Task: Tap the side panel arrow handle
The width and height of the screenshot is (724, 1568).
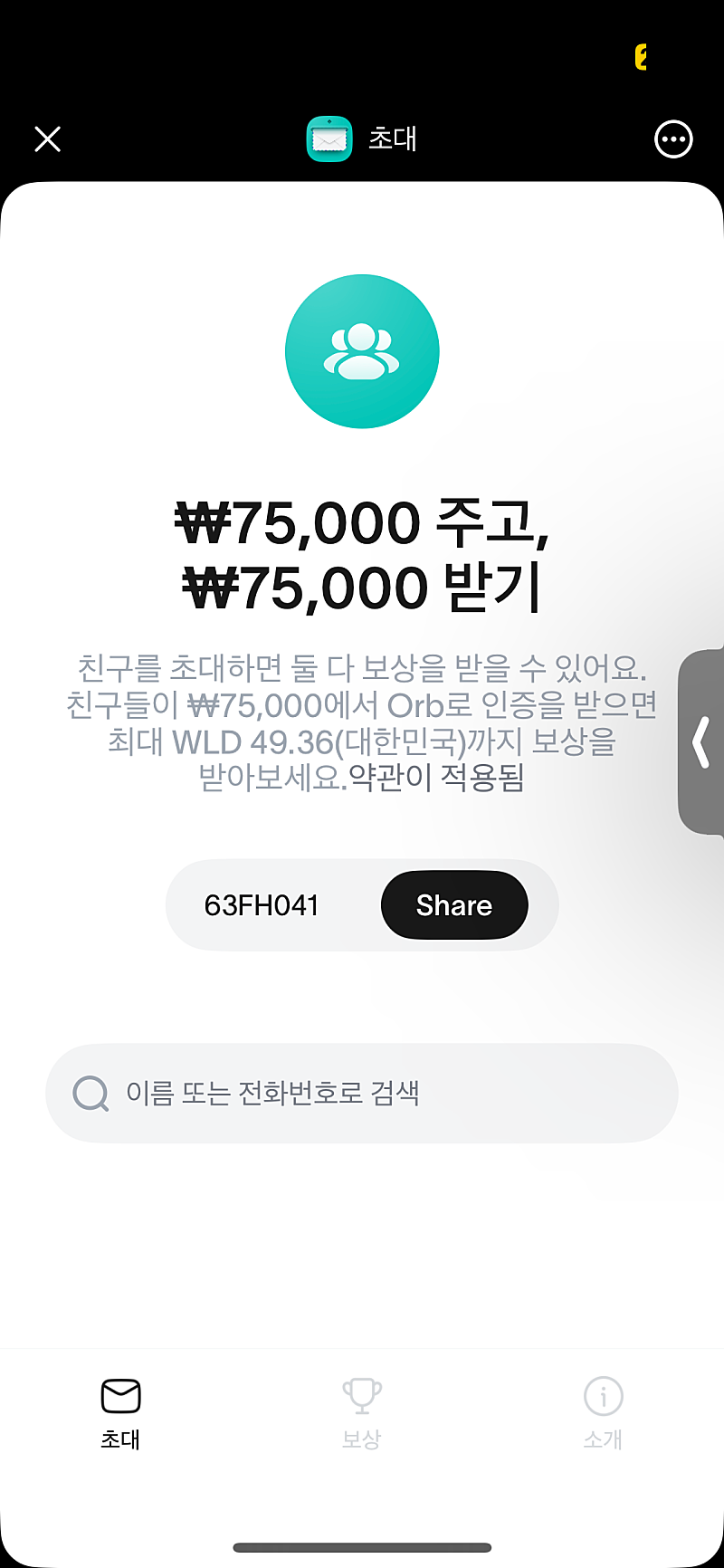Action: click(x=701, y=742)
